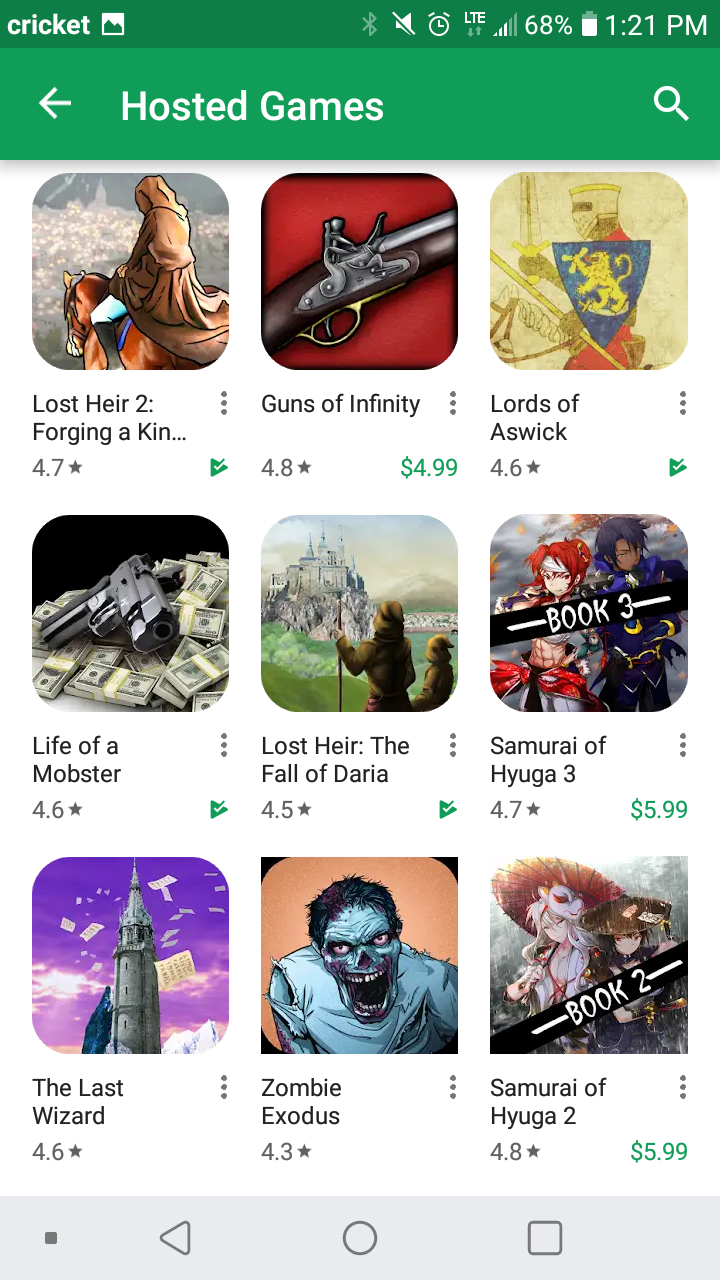The height and width of the screenshot is (1280, 720).
Task: Open options for The Last Wizard
Action: 224,1088
